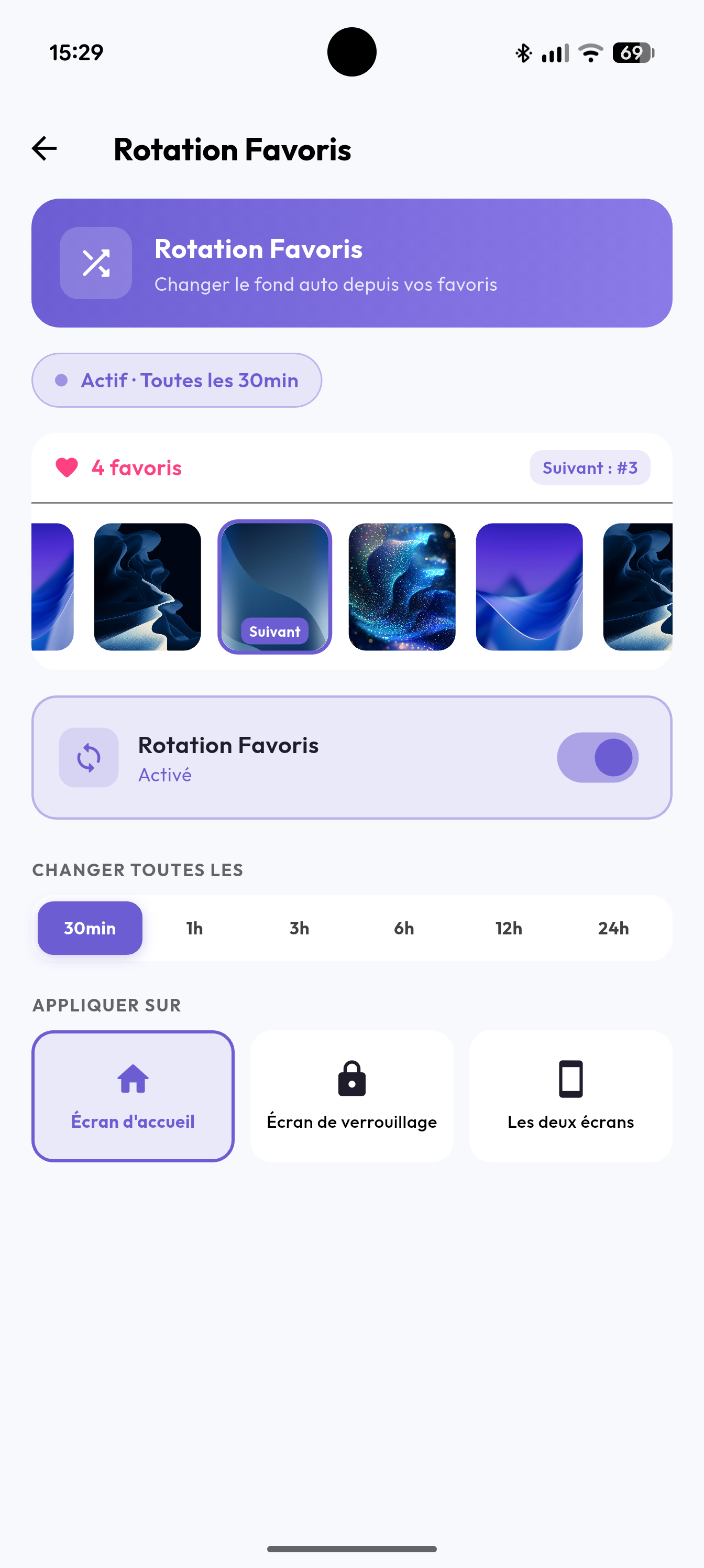Viewport: 704px width, 1568px height.
Task: Select the 30min interval
Action: [90, 928]
